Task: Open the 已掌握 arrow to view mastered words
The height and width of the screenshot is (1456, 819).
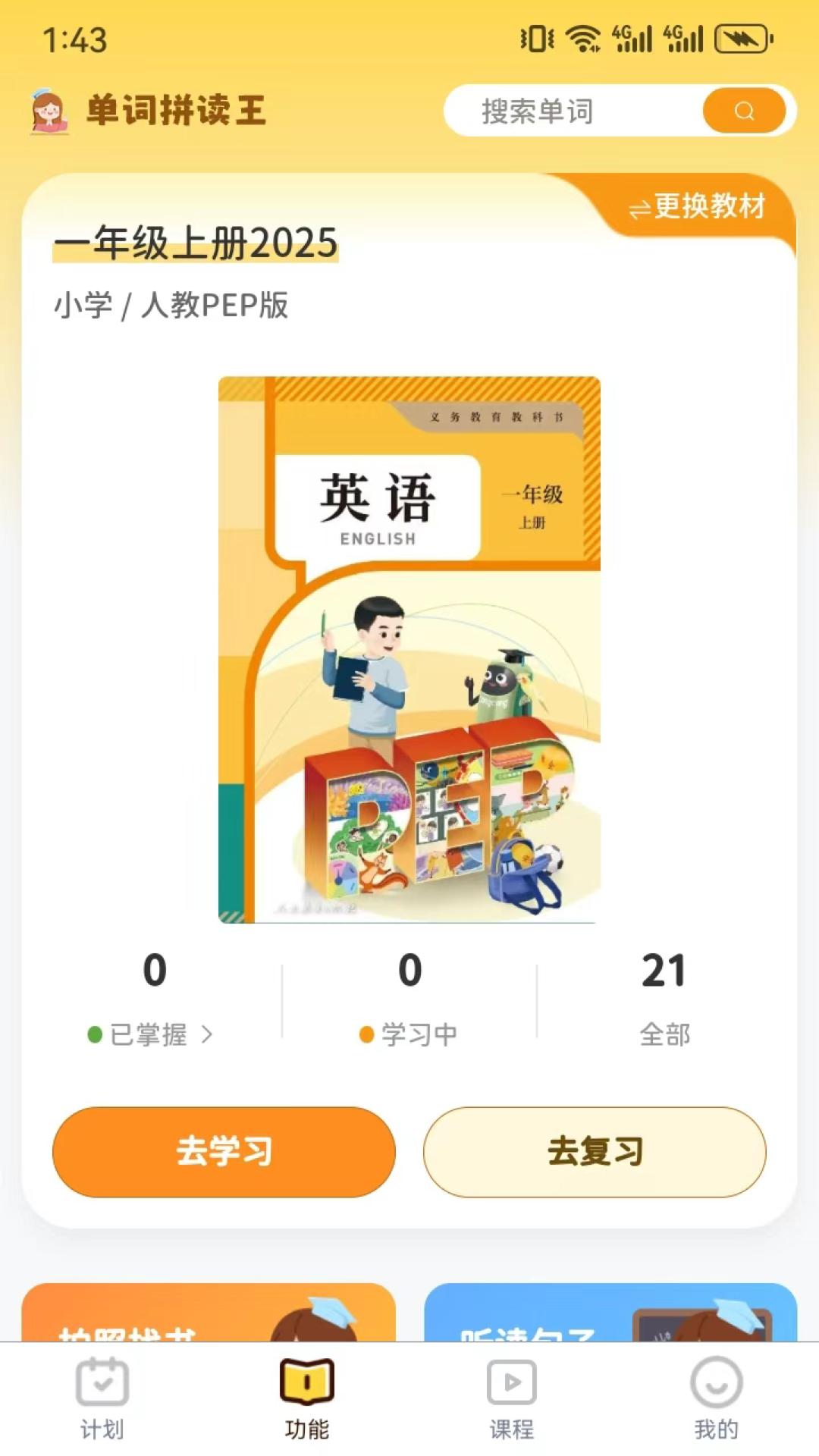Action: [x=206, y=1034]
